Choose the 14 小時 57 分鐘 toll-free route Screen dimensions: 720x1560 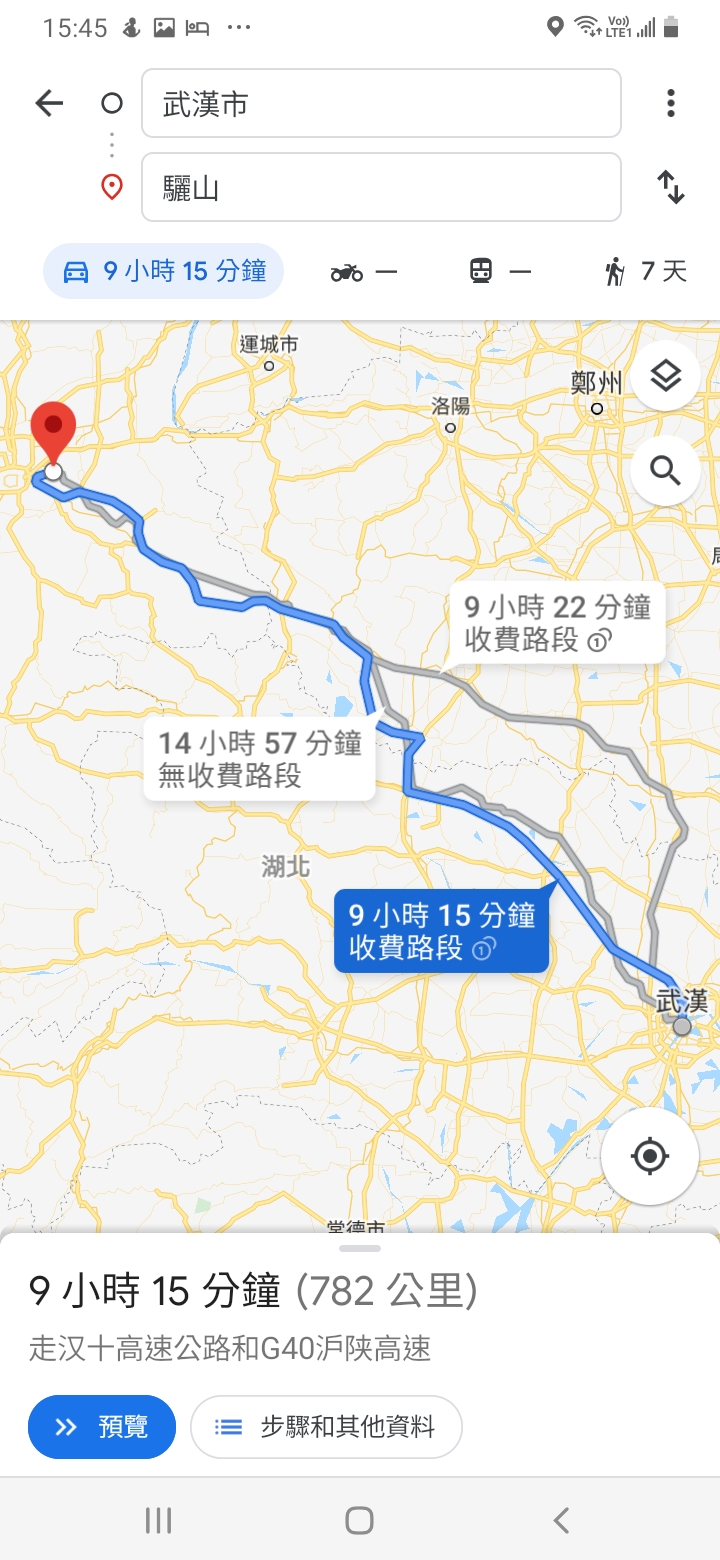tap(259, 758)
